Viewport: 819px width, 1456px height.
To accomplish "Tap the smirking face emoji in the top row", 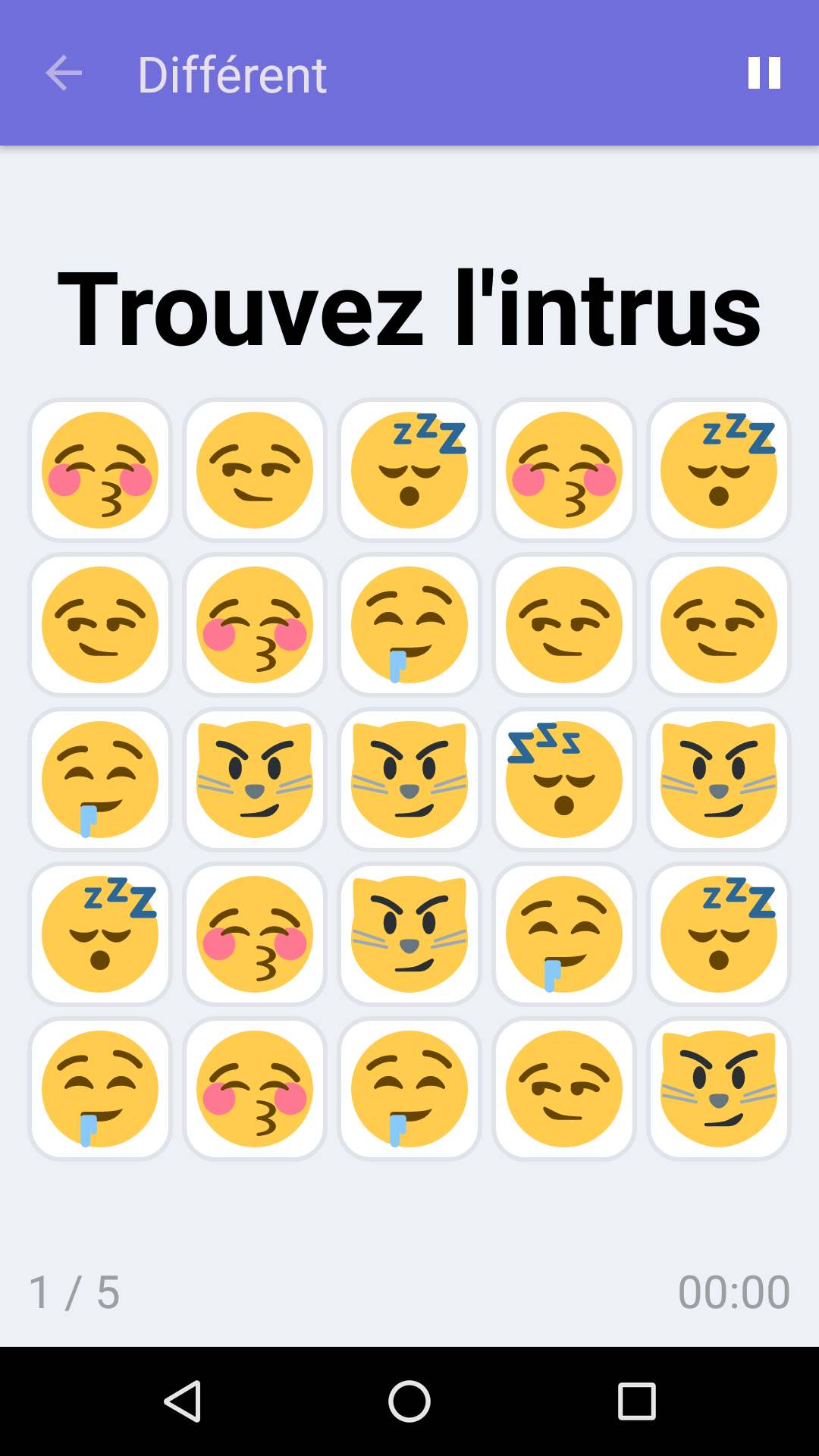I will (255, 470).
